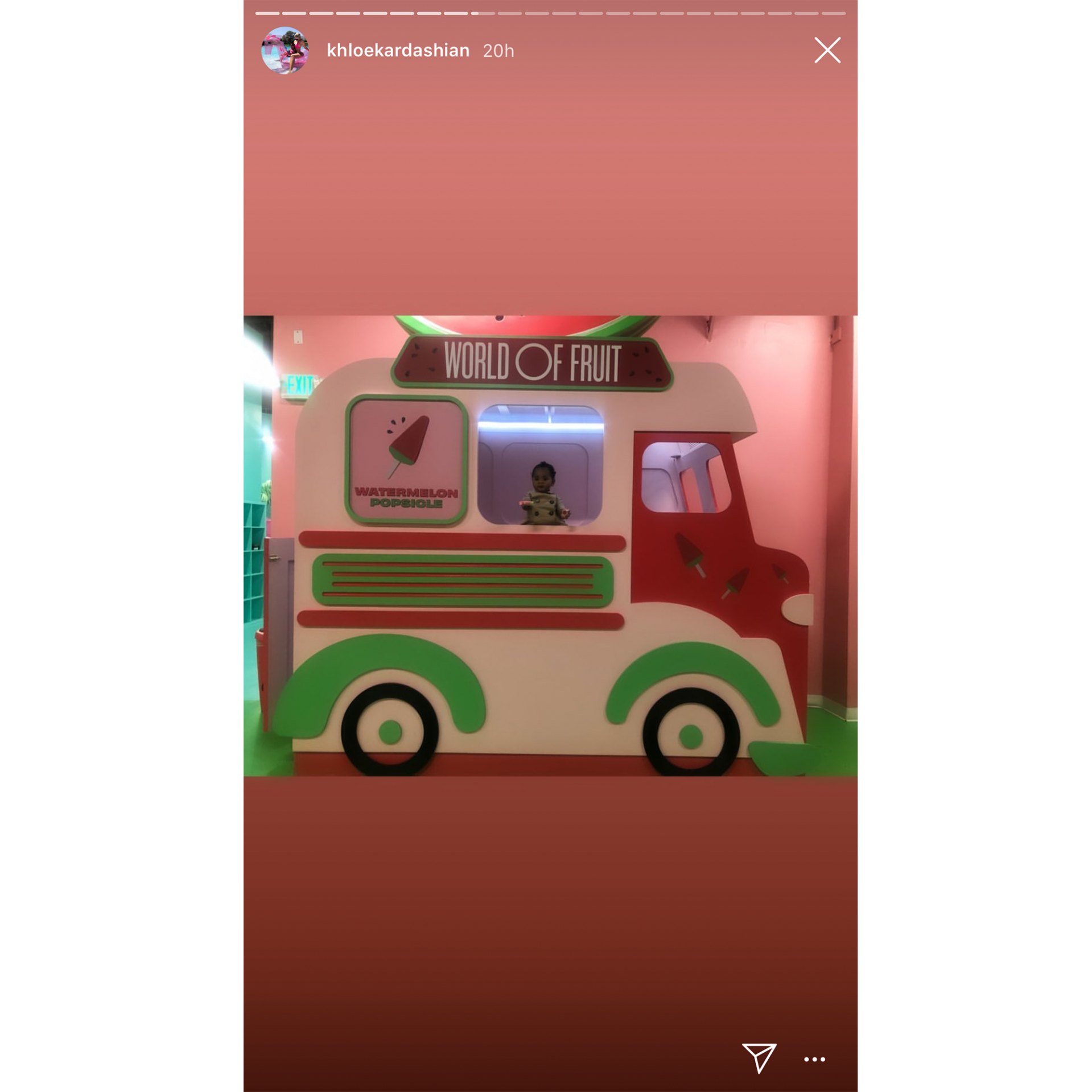
Task: Send this story via the paper plane icon
Action: [759, 1057]
